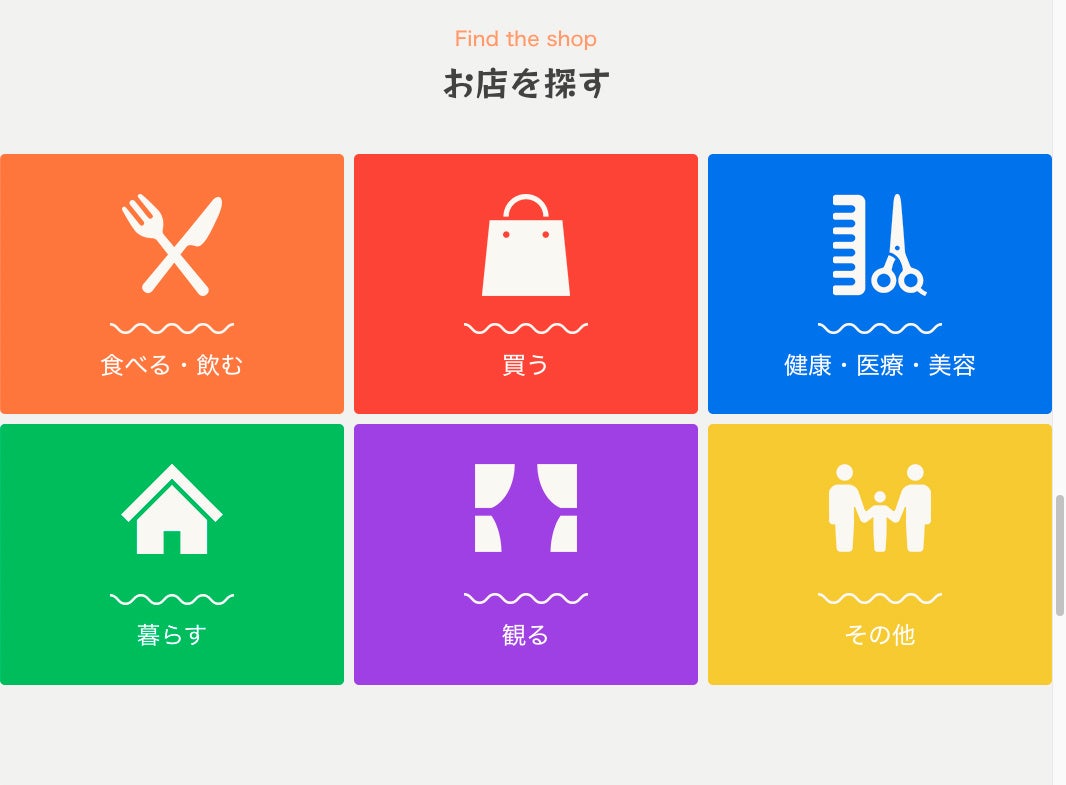
Task: Select the その他 category tile
Action: (x=879, y=554)
